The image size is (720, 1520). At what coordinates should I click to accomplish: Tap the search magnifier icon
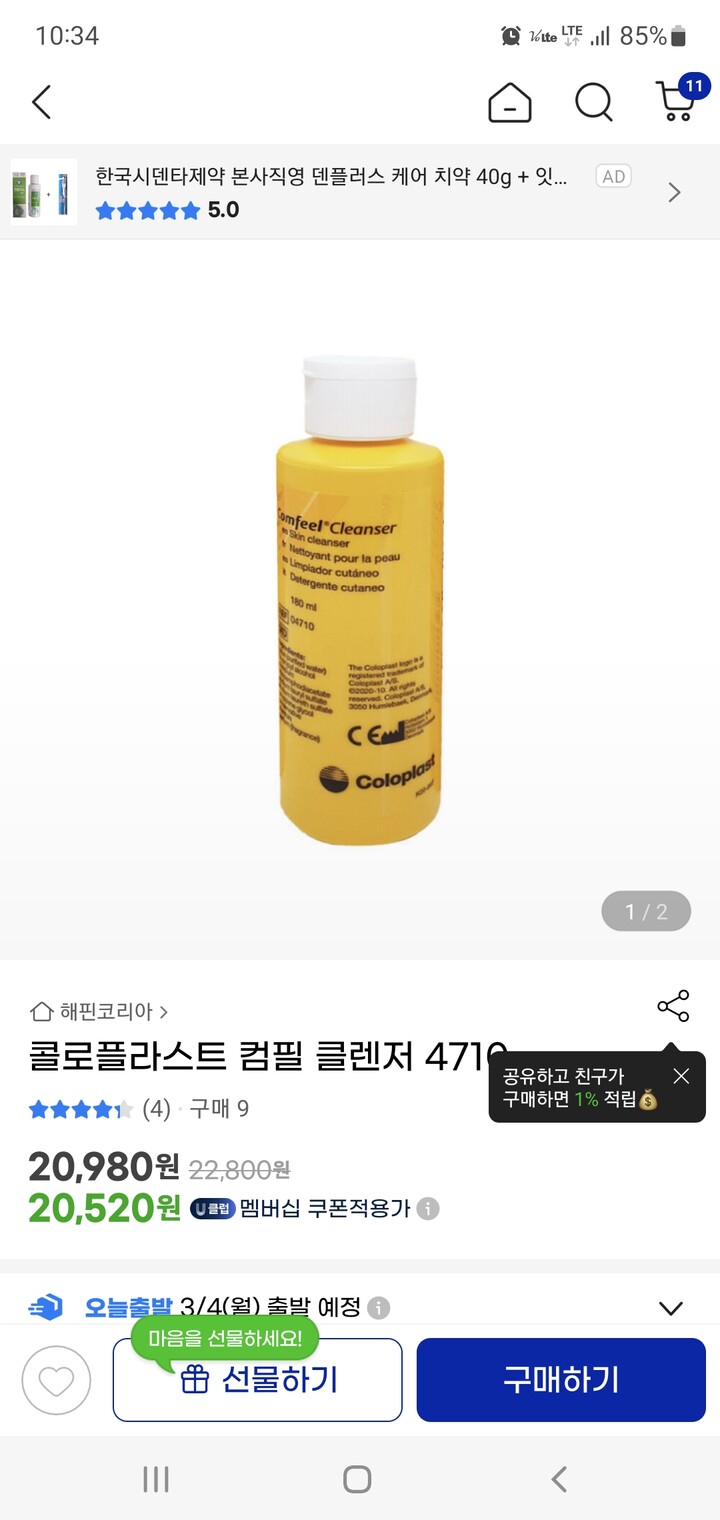[x=594, y=102]
